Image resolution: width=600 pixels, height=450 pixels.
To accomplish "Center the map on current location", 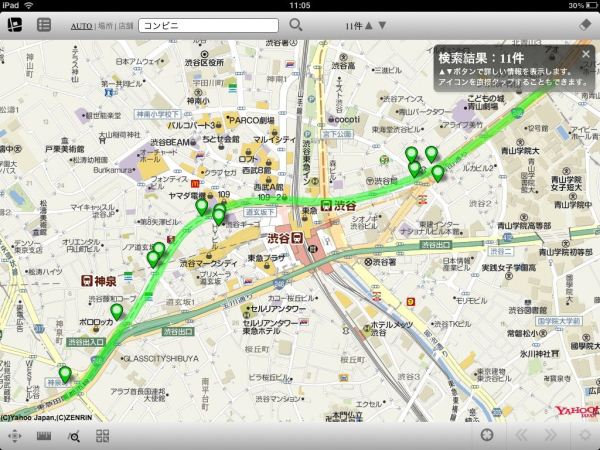I will tap(487, 436).
